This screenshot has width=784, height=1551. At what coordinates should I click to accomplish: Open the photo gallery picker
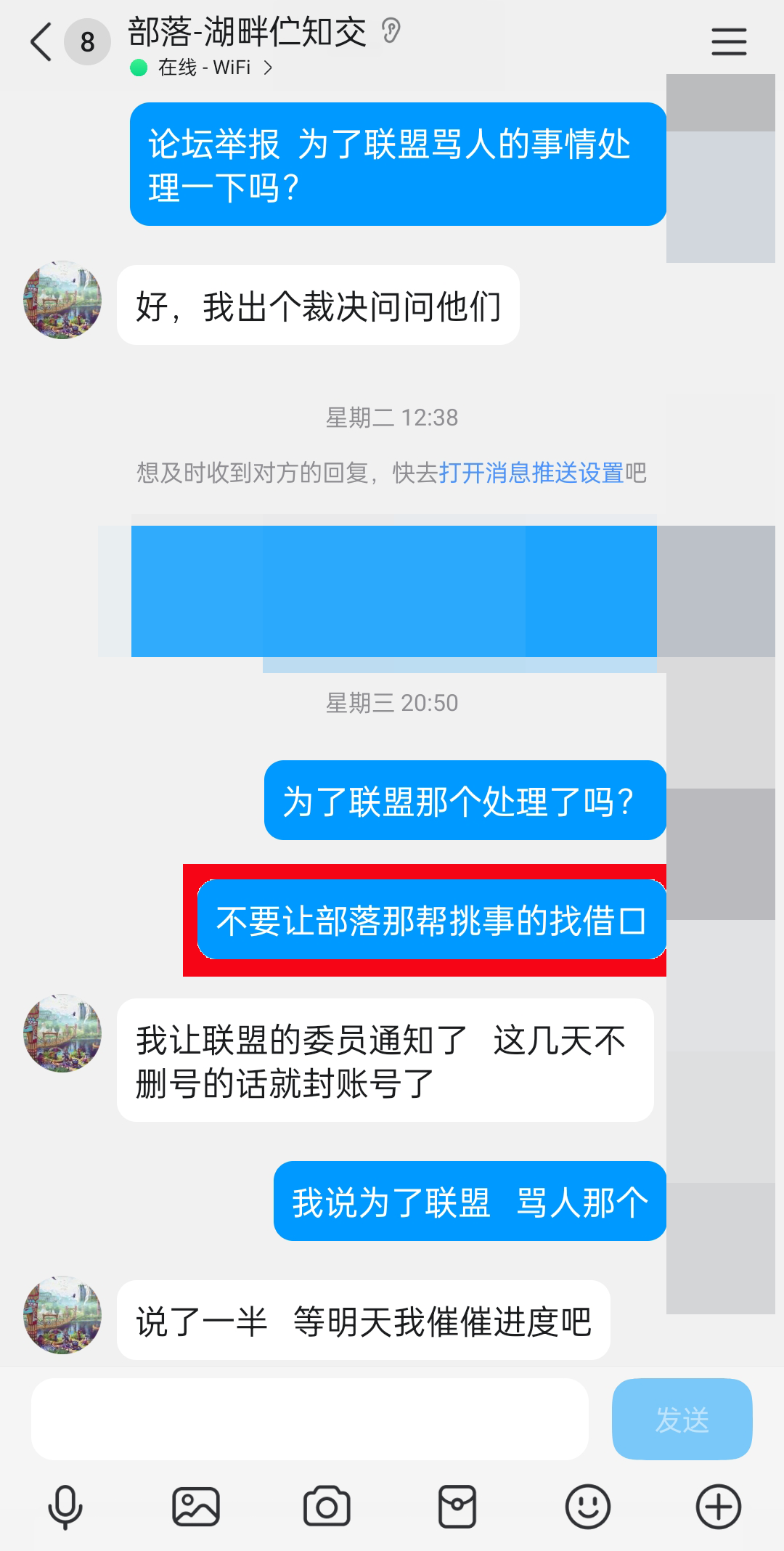click(196, 1507)
